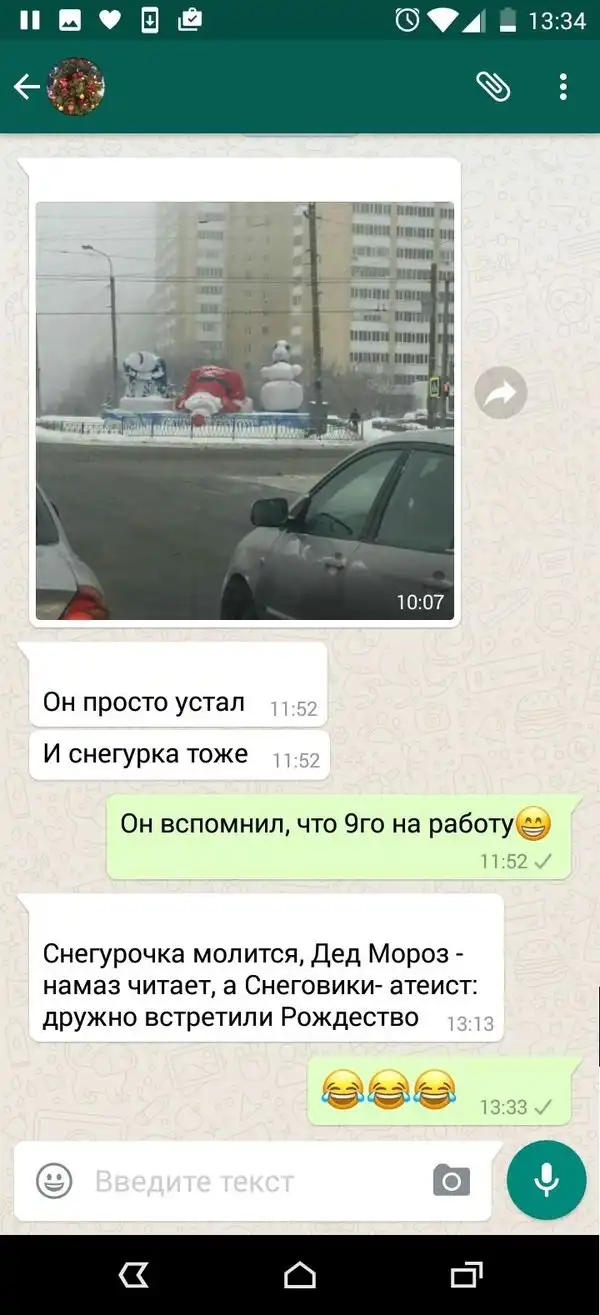Open the emoji picker
Image resolution: width=600 pixels, height=1315 pixels.
point(54,1181)
